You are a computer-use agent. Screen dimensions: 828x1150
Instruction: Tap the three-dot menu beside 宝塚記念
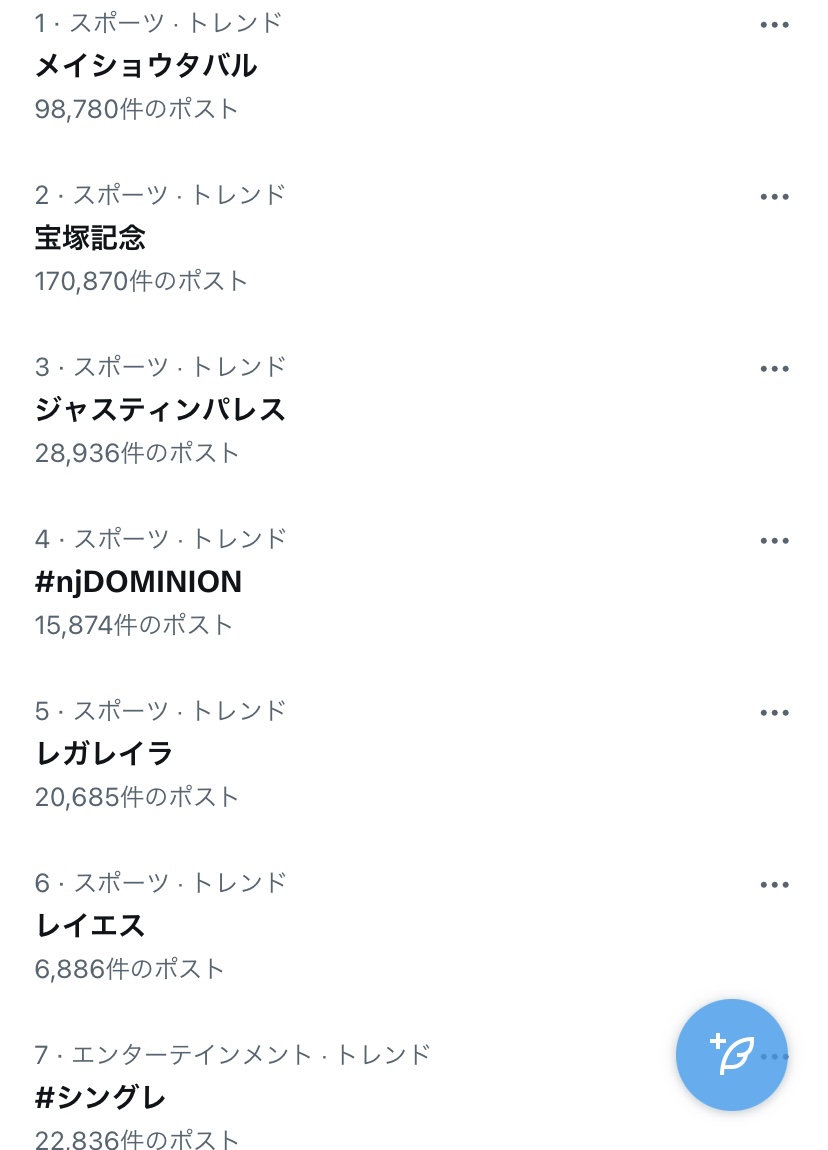click(775, 197)
